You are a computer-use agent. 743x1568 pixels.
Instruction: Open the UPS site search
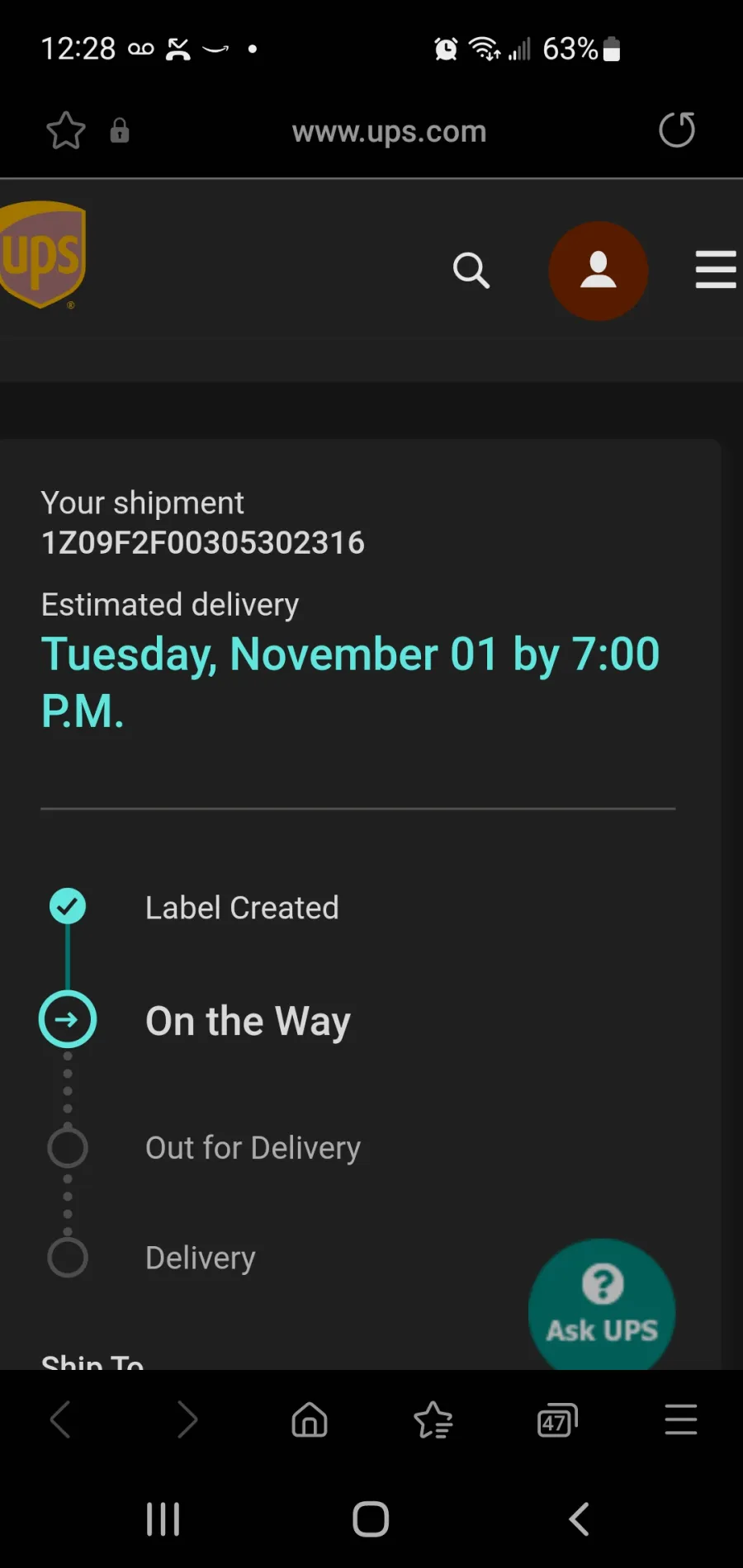471,271
